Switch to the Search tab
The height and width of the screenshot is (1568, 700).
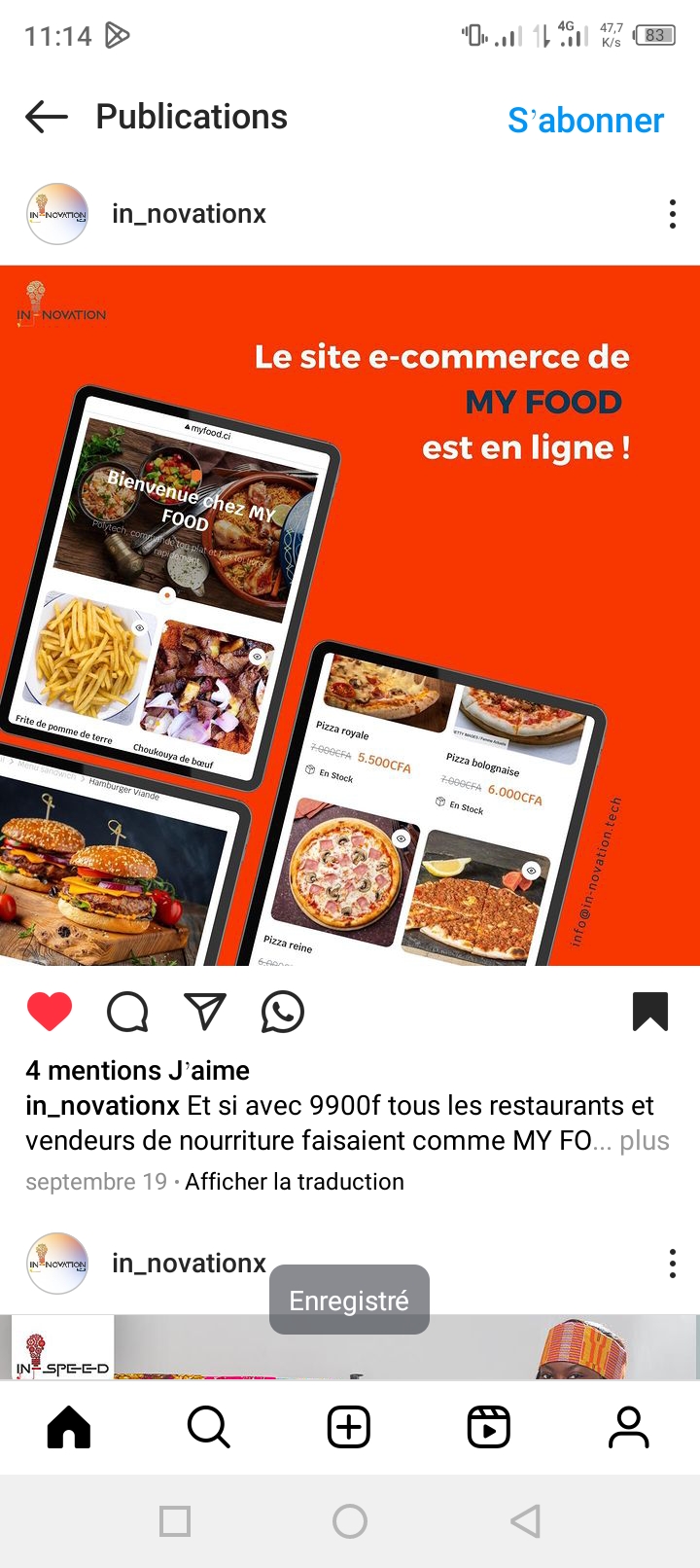click(x=209, y=1428)
